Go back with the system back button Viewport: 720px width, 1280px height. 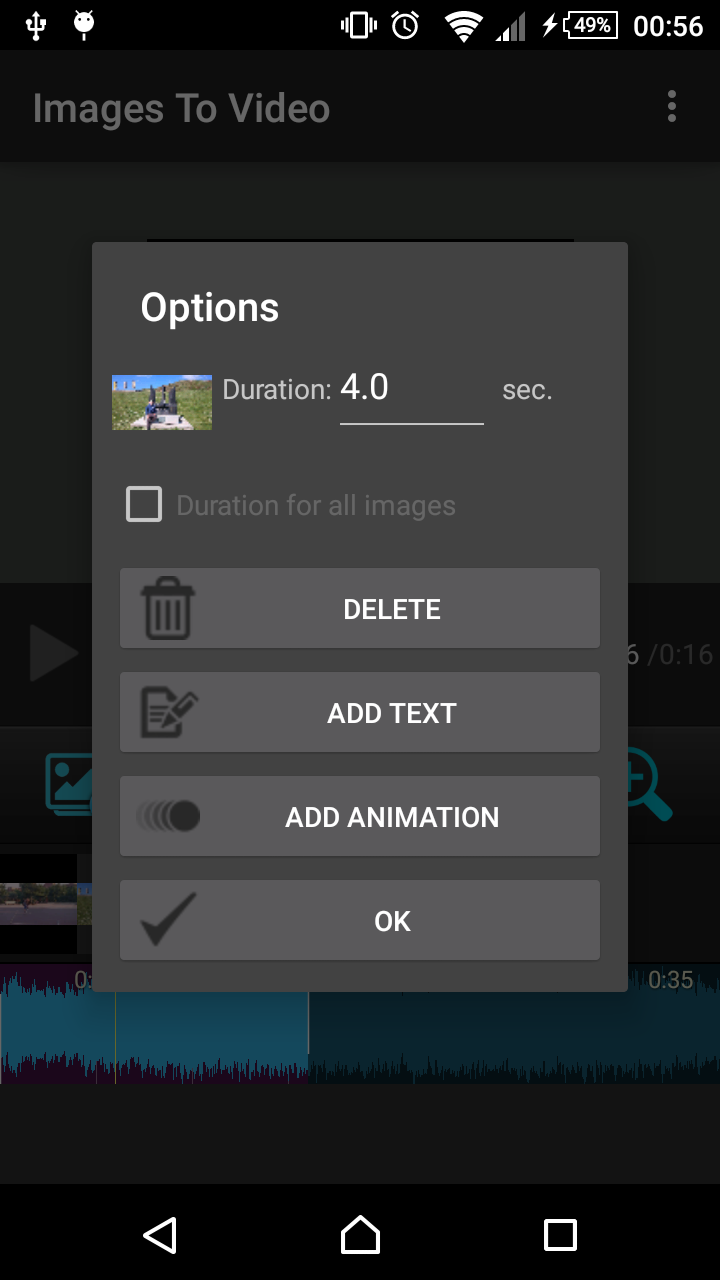click(160, 1235)
